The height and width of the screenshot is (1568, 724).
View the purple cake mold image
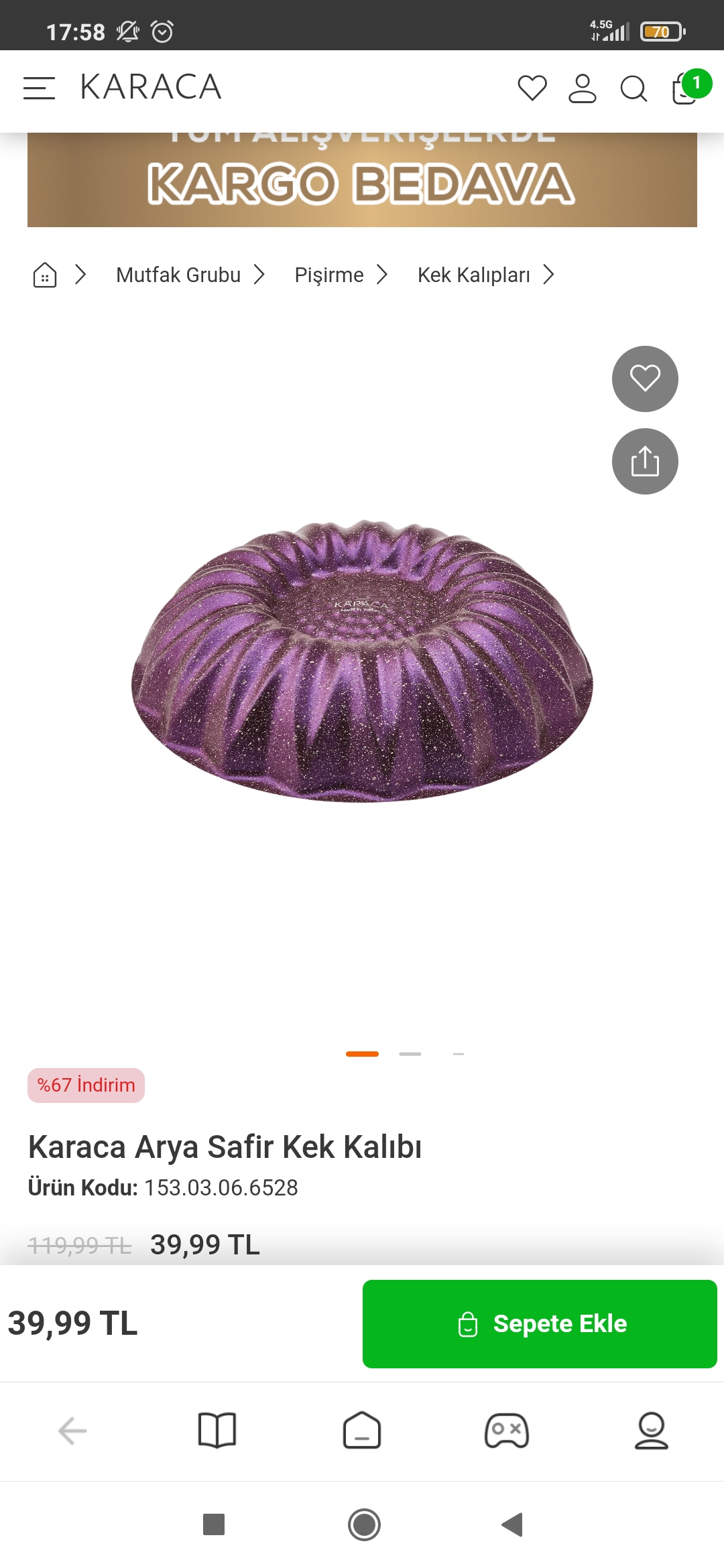pyautogui.click(x=362, y=660)
